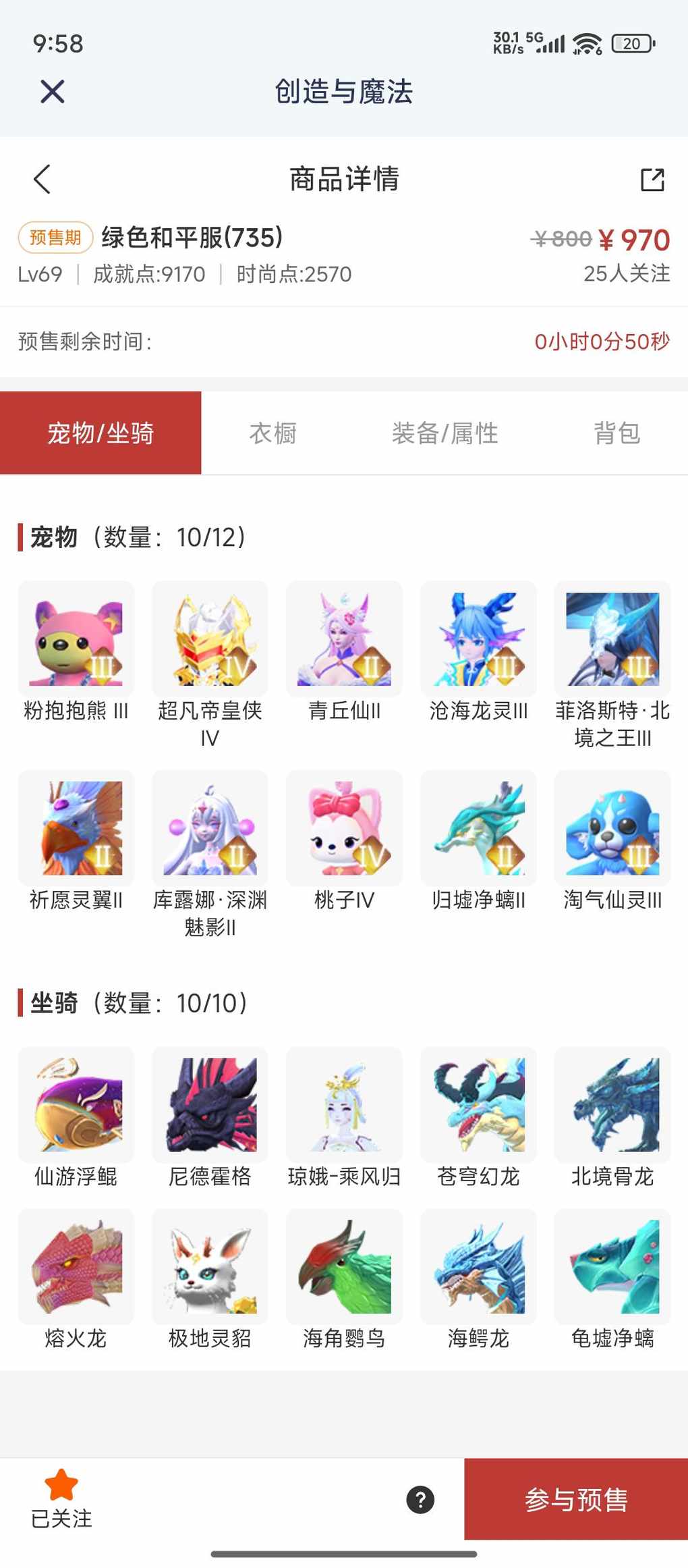Switch to the 装备/属性 tab
This screenshot has width=688, height=1568.
[445, 433]
